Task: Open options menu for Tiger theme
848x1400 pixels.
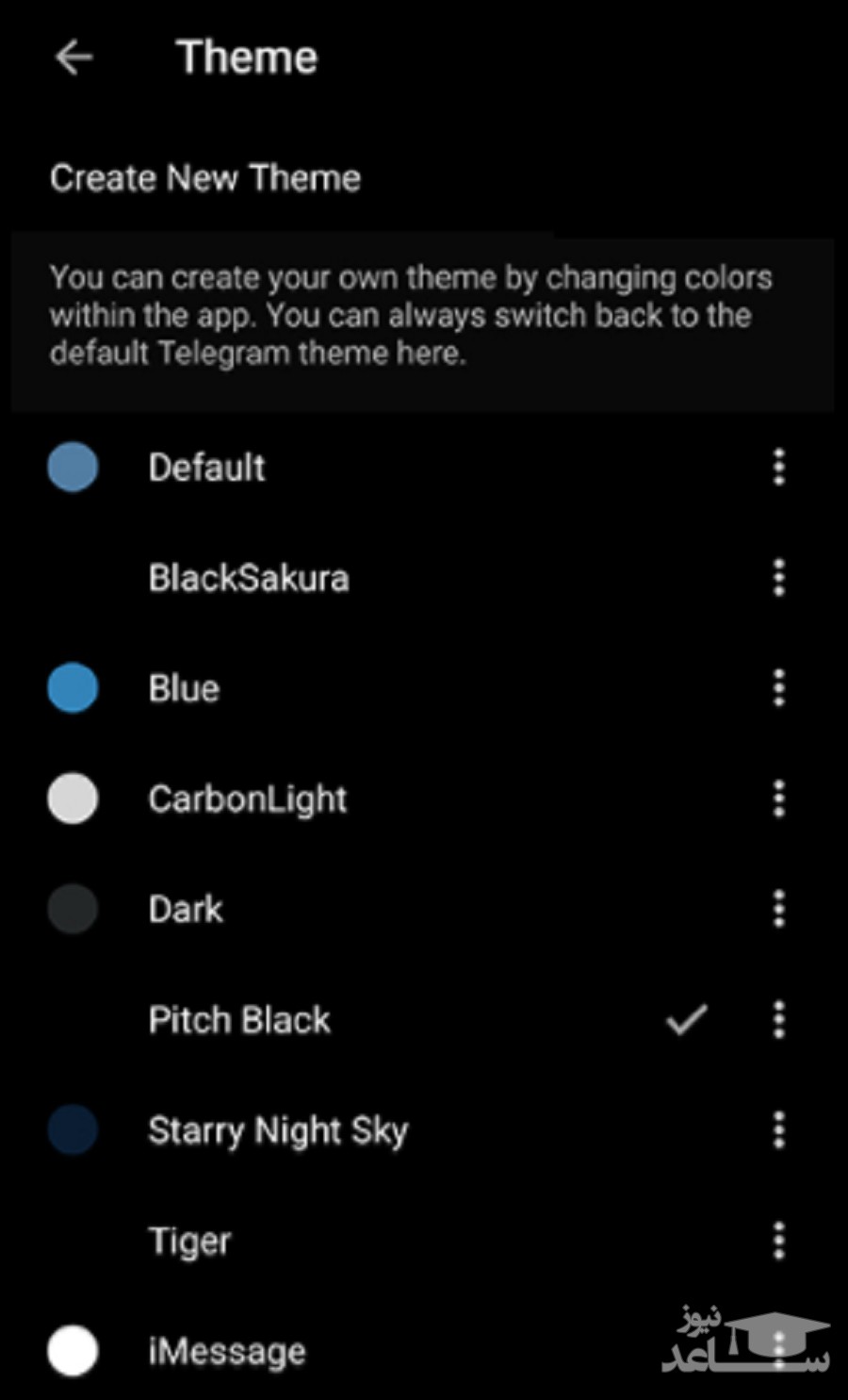Action: click(x=778, y=1241)
